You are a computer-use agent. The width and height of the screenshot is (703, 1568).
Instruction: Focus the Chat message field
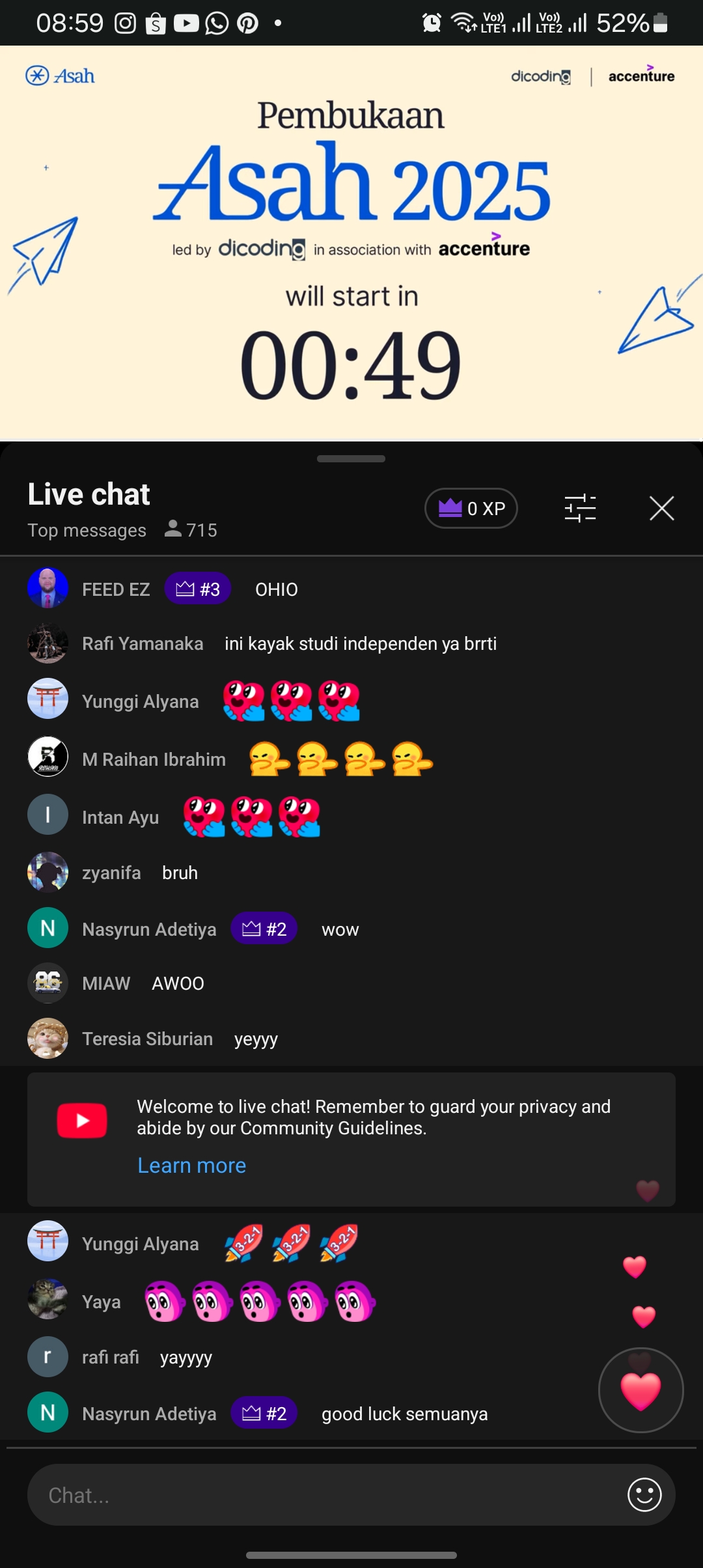[x=325, y=1495]
